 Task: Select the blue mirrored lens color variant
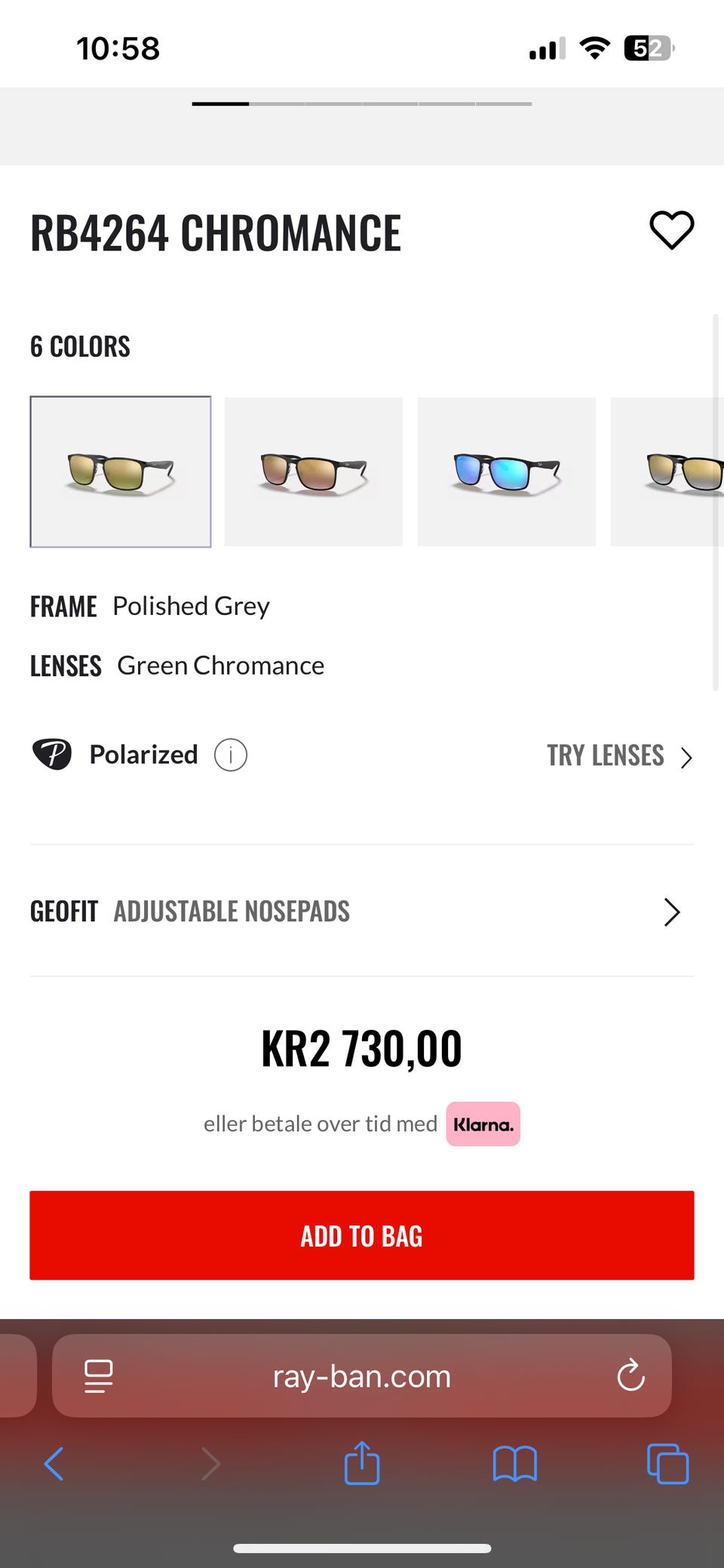coord(506,471)
